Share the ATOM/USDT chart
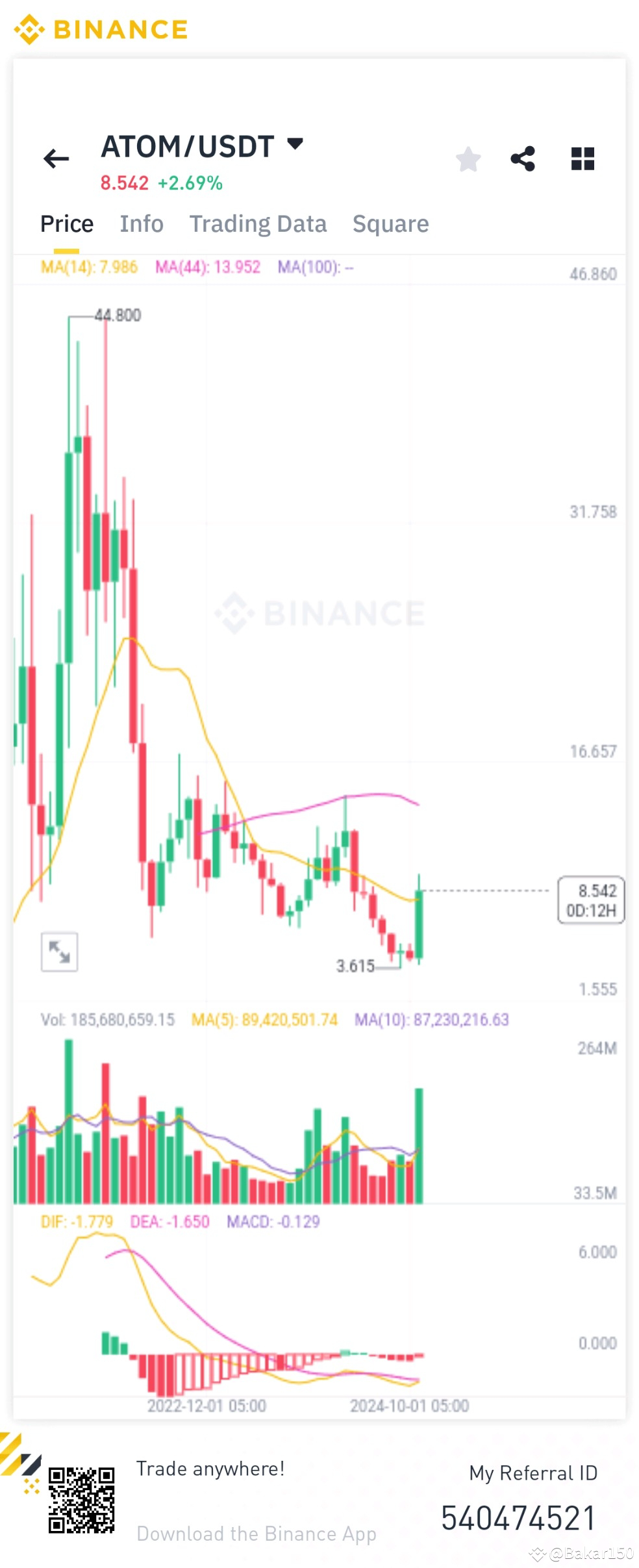639x1568 pixels. 523,159
